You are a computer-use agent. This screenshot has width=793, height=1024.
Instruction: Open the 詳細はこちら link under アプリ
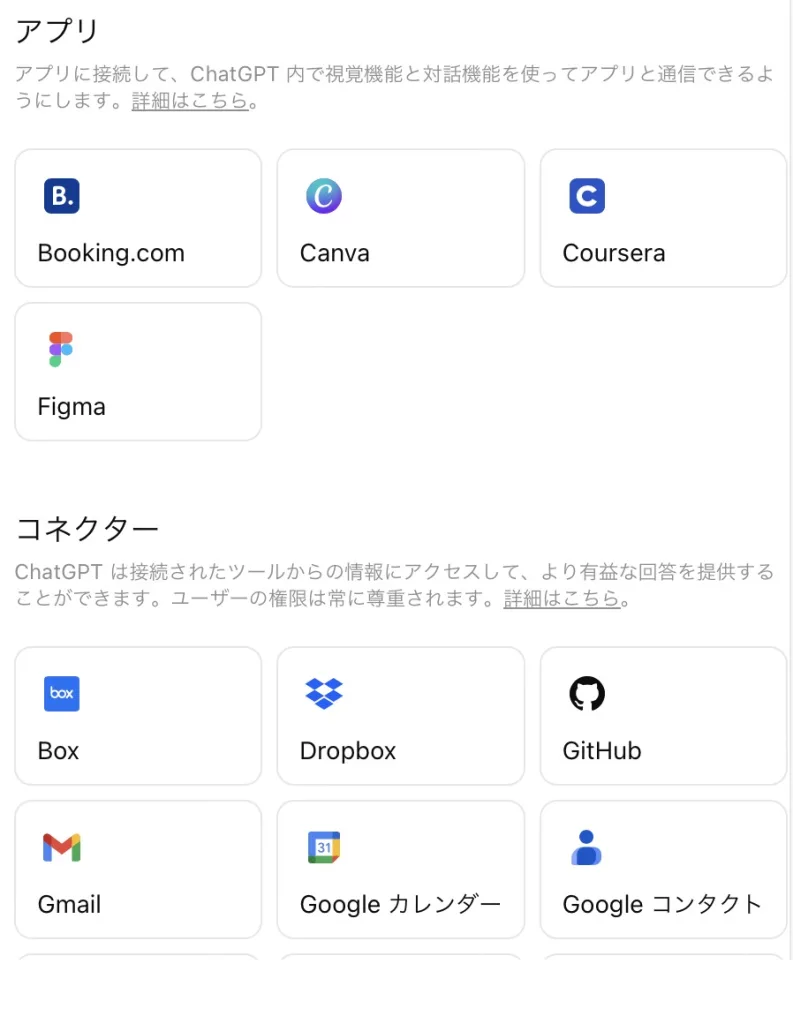[x=190, y=102]
